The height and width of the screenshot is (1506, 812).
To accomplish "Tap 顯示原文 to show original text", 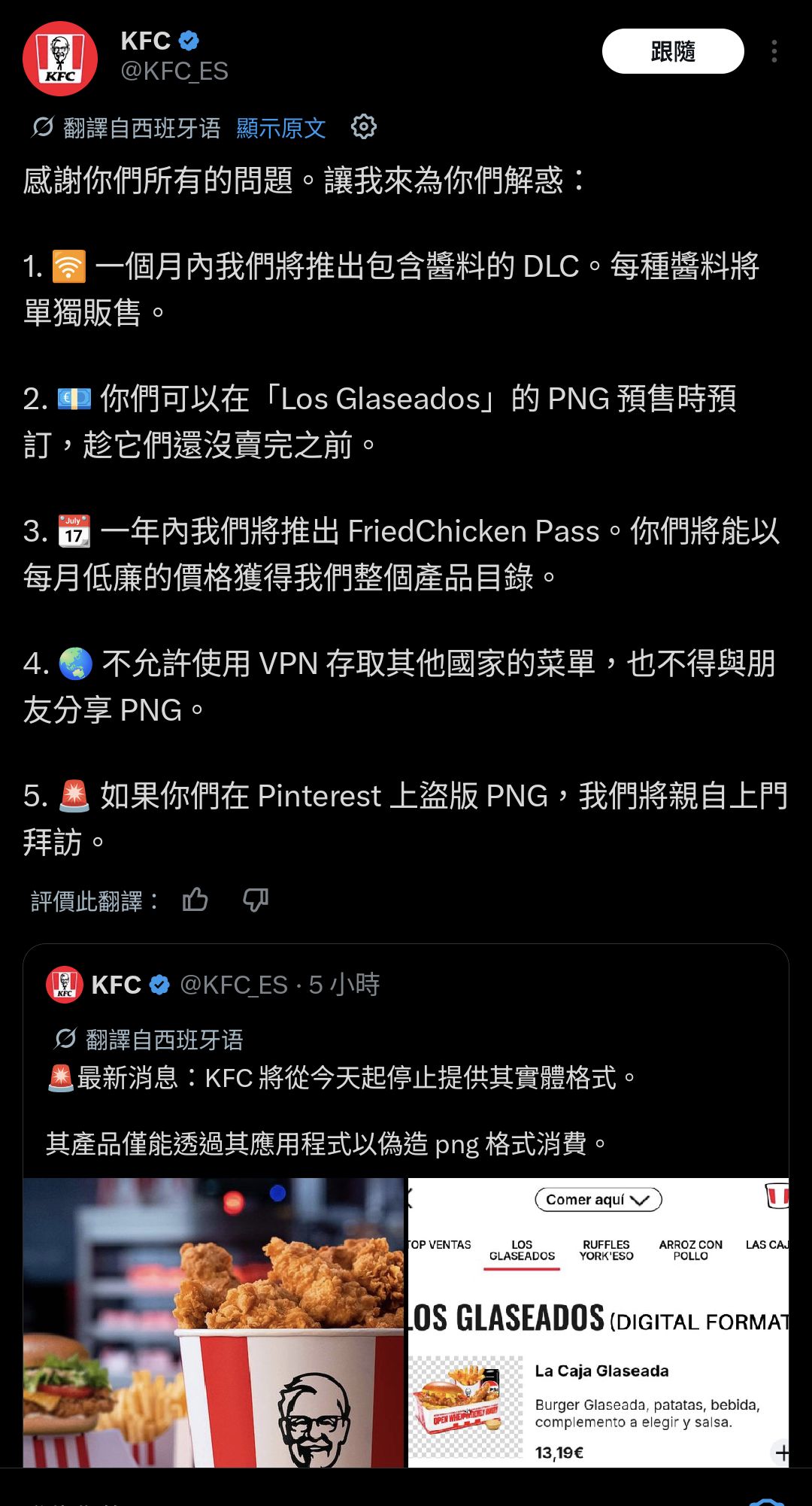I will click(x=280, y=128).
